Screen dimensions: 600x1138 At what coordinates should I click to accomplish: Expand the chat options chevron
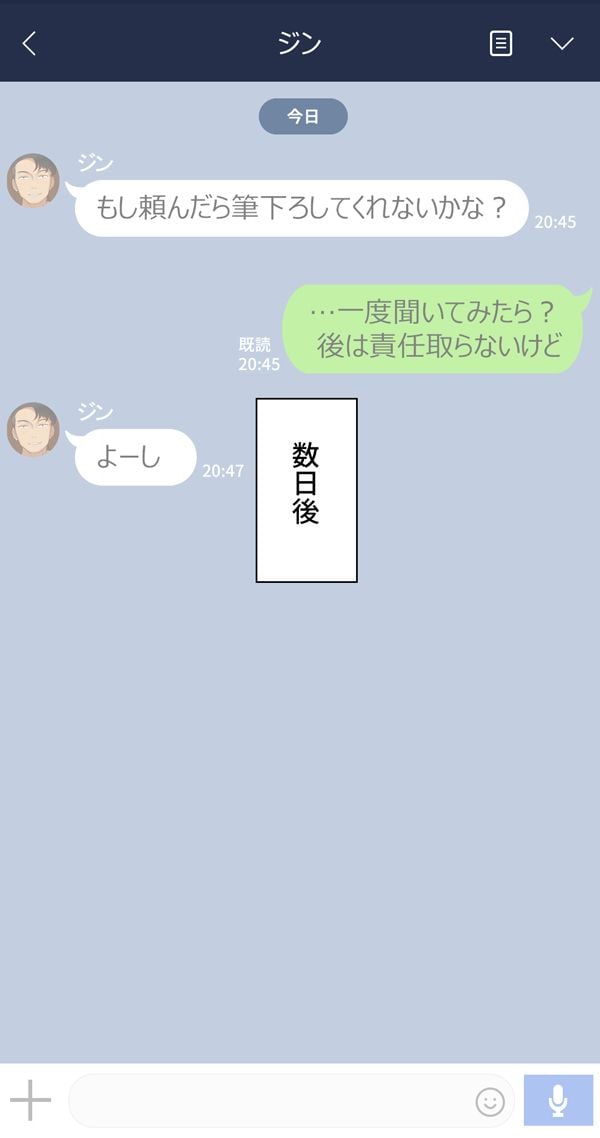562,43
